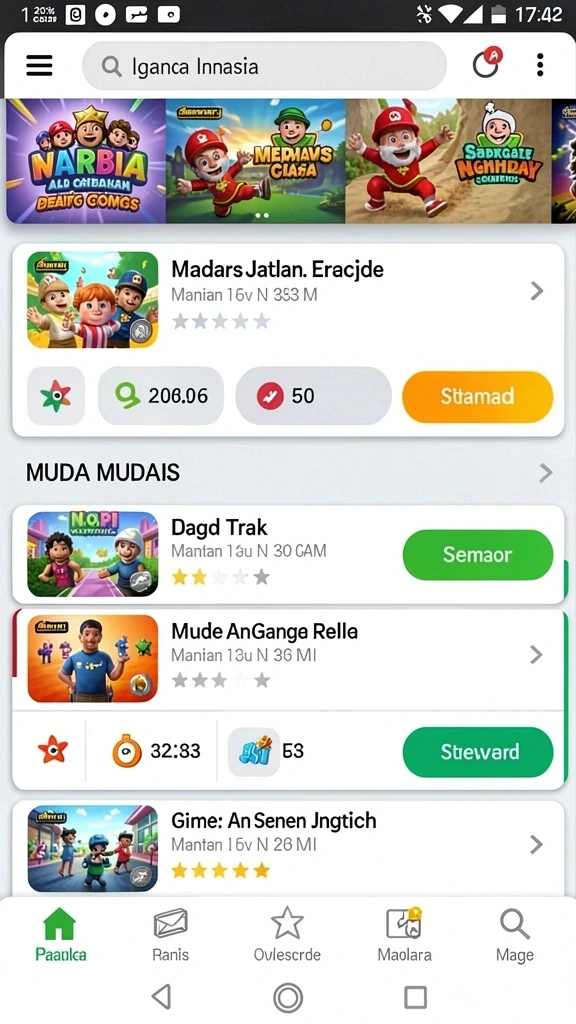Screen dimensions: 576x1024
Task: Open the Mude AnGange Relle listing
Action: (x=288, y=658)
